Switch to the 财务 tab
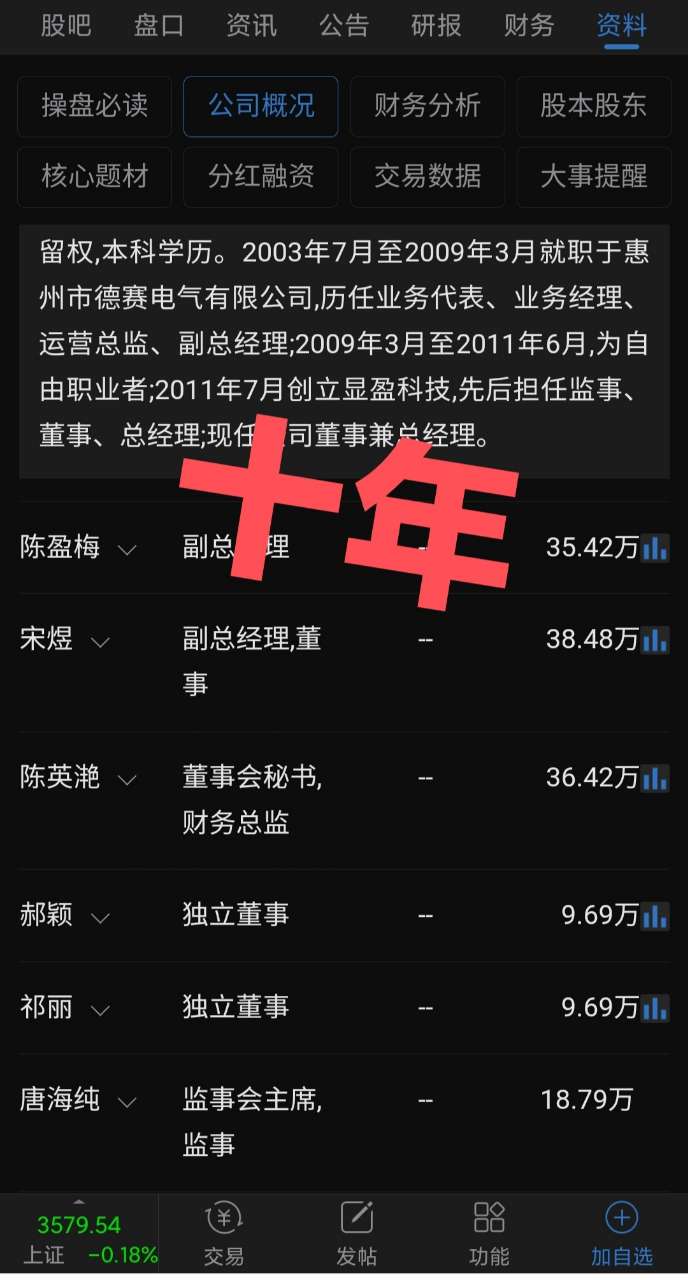 click(529, 25)
